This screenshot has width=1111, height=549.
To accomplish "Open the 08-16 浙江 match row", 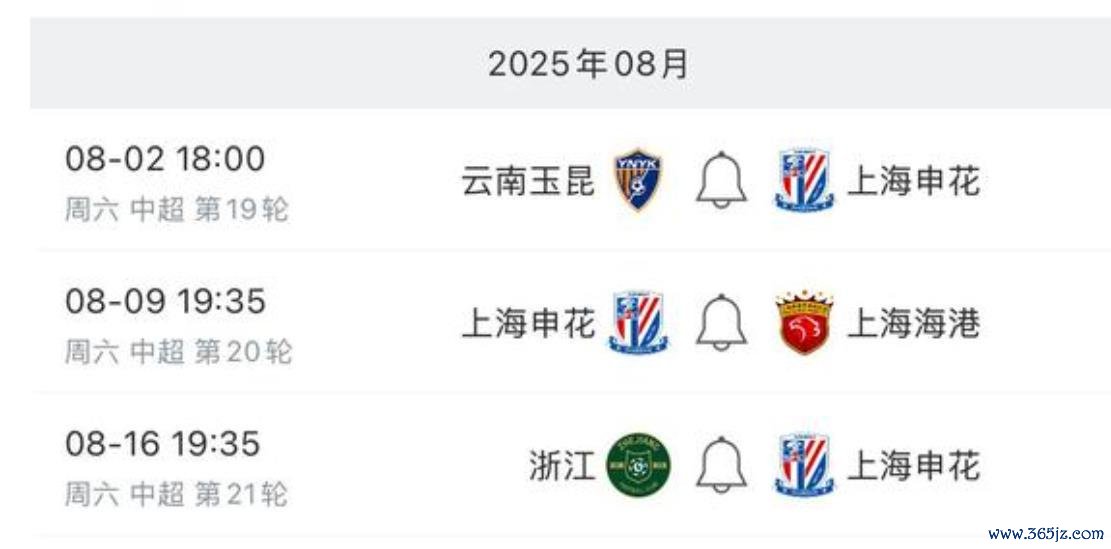I will 300,465.
